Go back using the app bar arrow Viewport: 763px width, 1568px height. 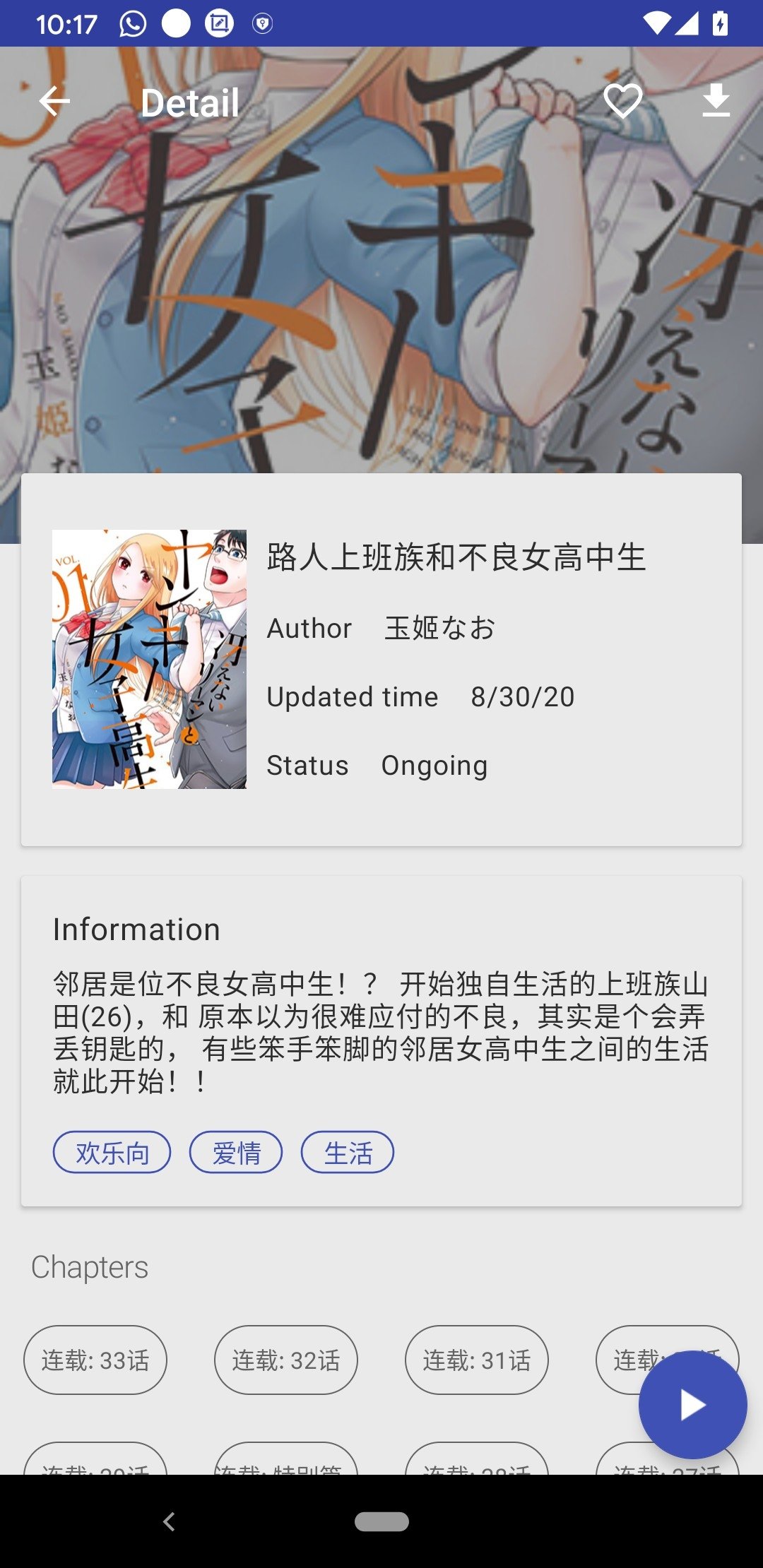54,102
